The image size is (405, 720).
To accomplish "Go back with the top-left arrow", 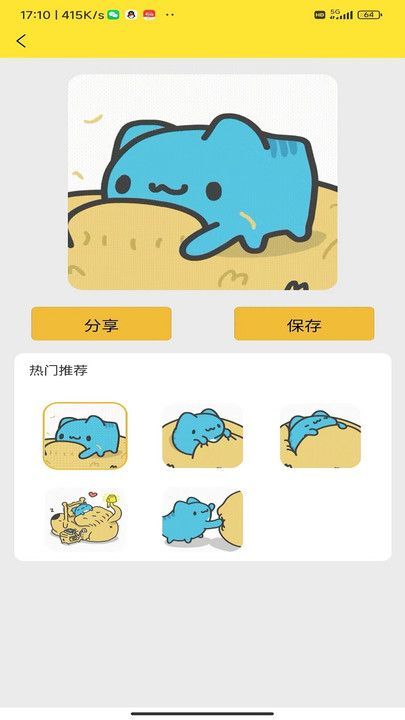I will [x=21, y=41].
